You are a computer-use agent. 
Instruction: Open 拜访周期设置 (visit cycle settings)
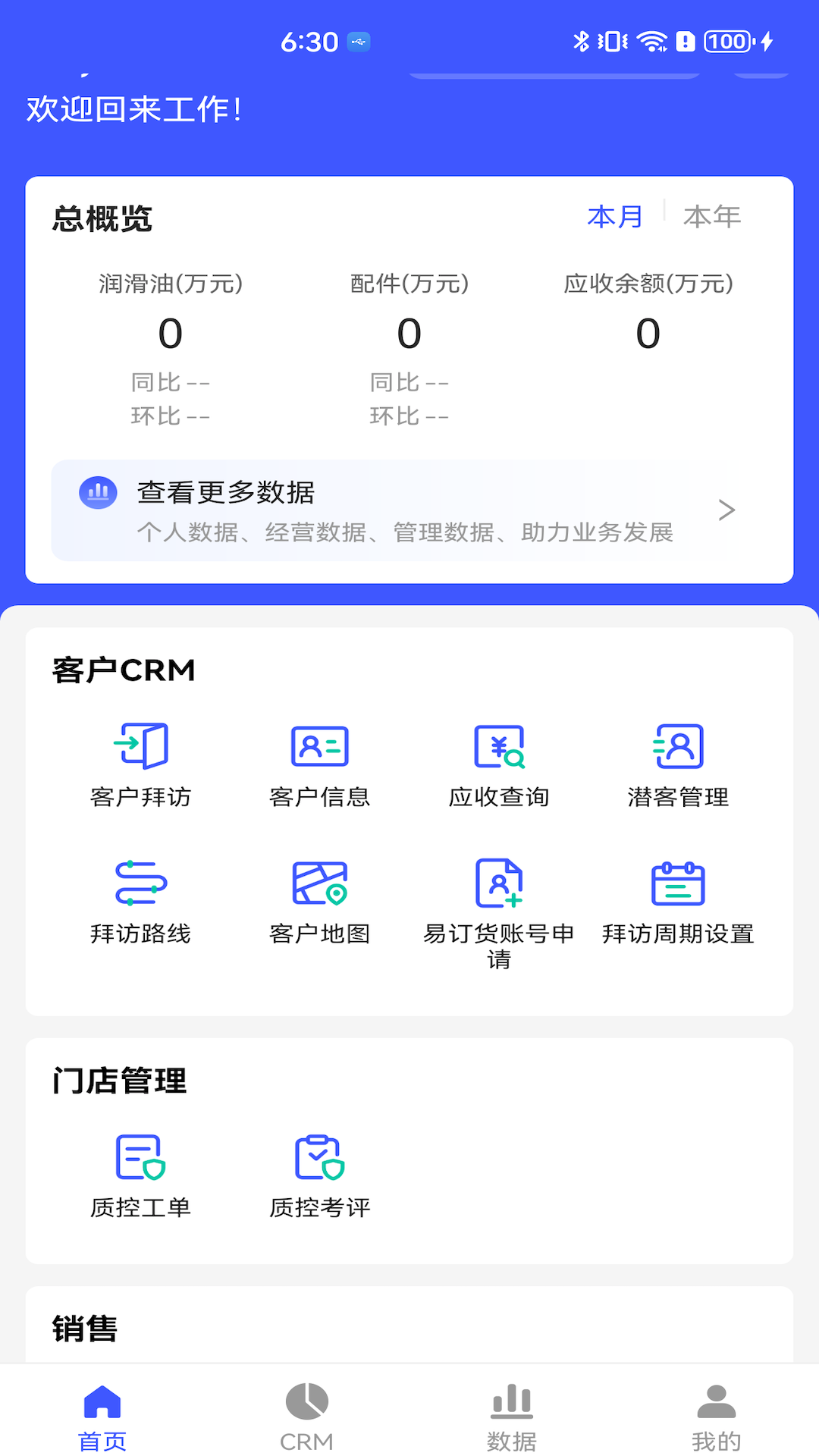coord(677,899)
